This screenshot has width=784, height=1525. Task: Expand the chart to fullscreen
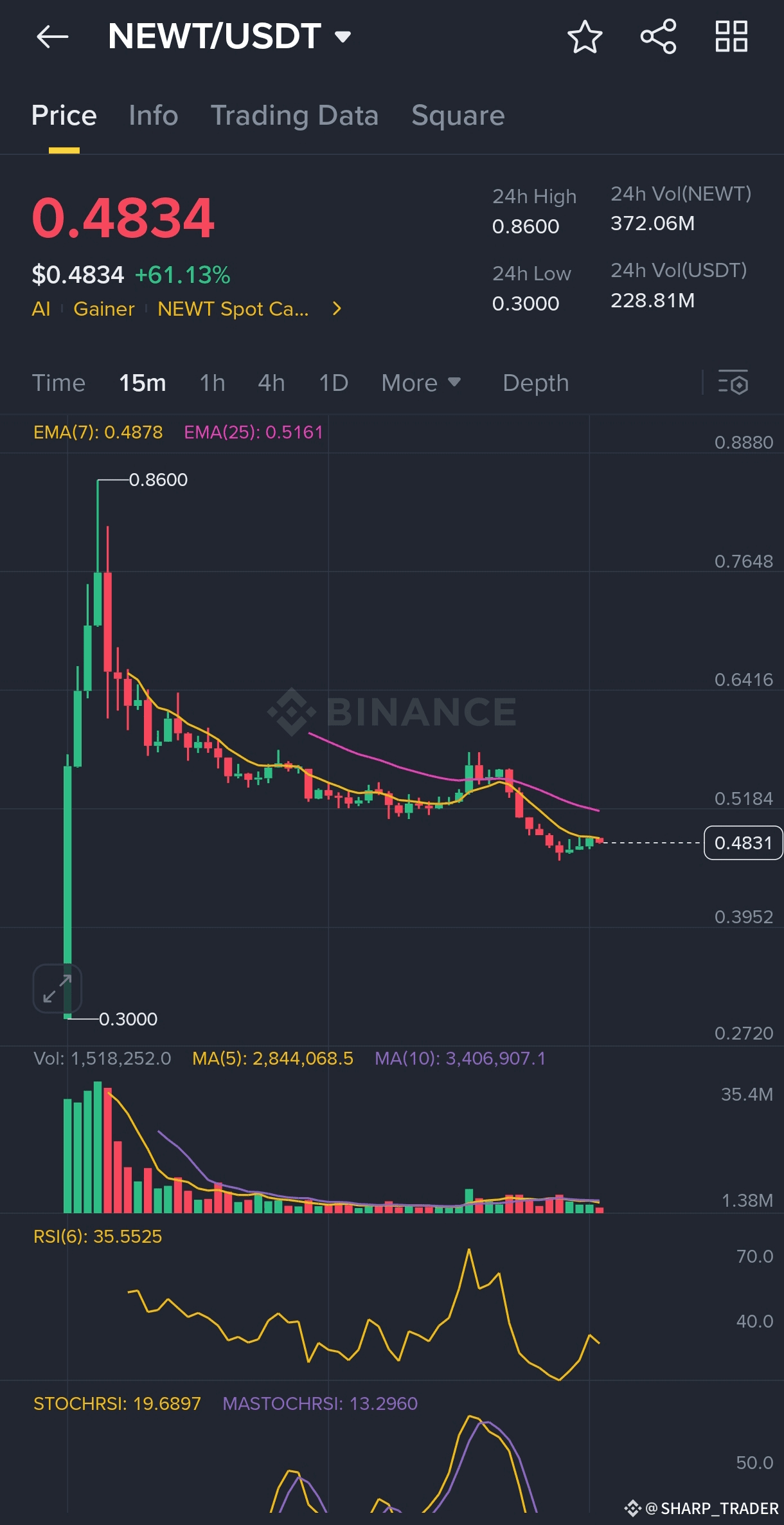tap(57, 988)
